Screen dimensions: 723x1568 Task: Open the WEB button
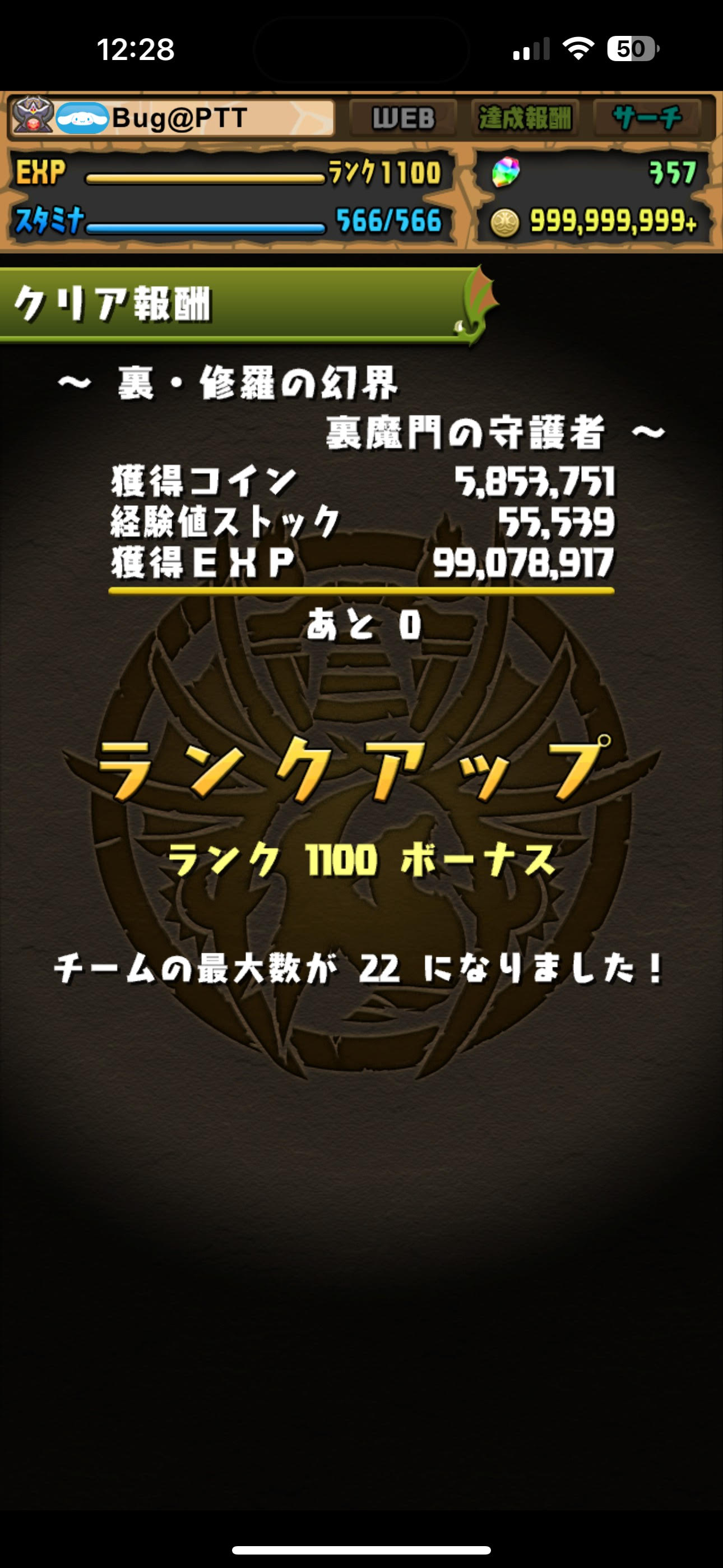403,118
